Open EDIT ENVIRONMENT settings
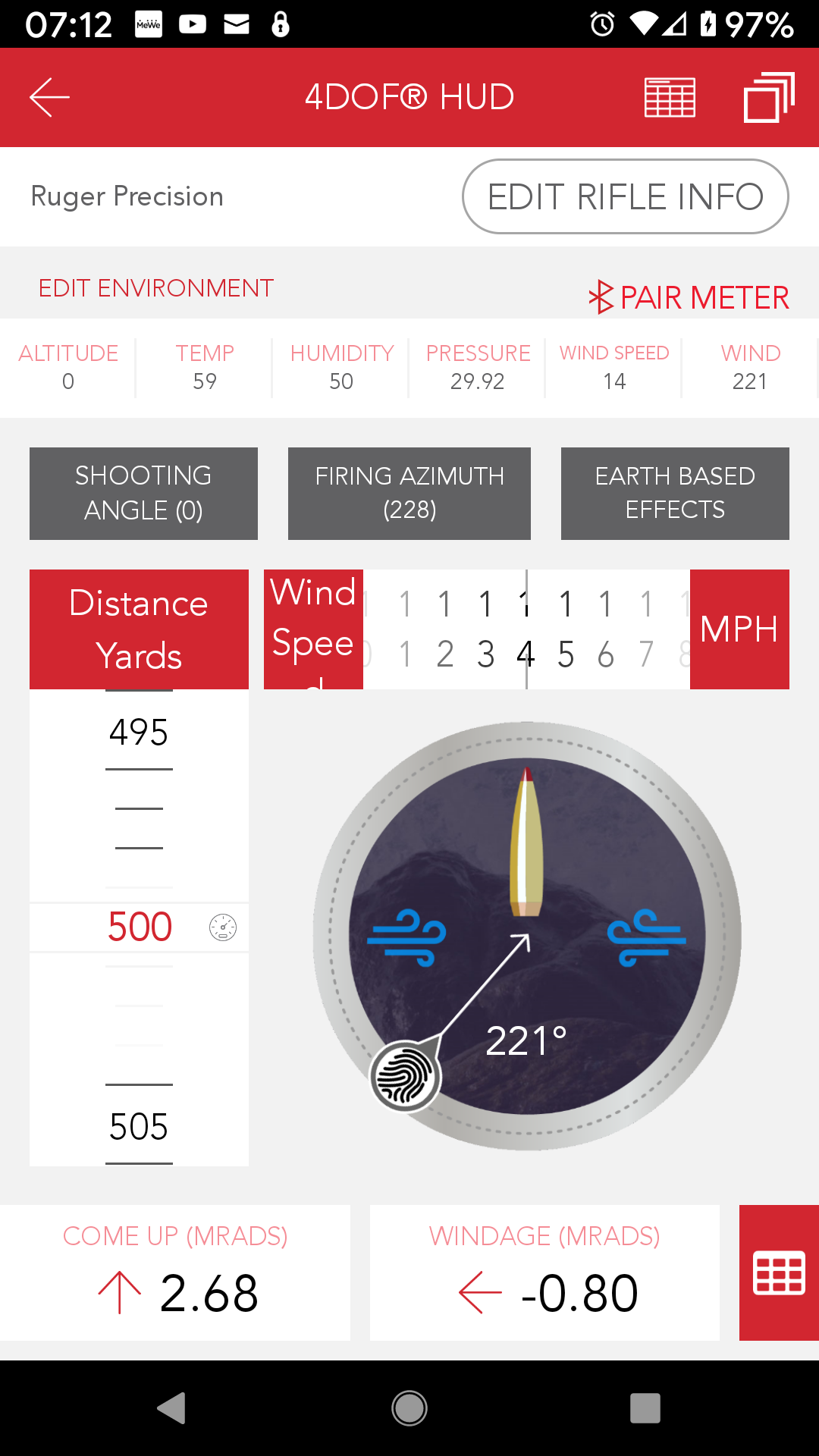 156,288
